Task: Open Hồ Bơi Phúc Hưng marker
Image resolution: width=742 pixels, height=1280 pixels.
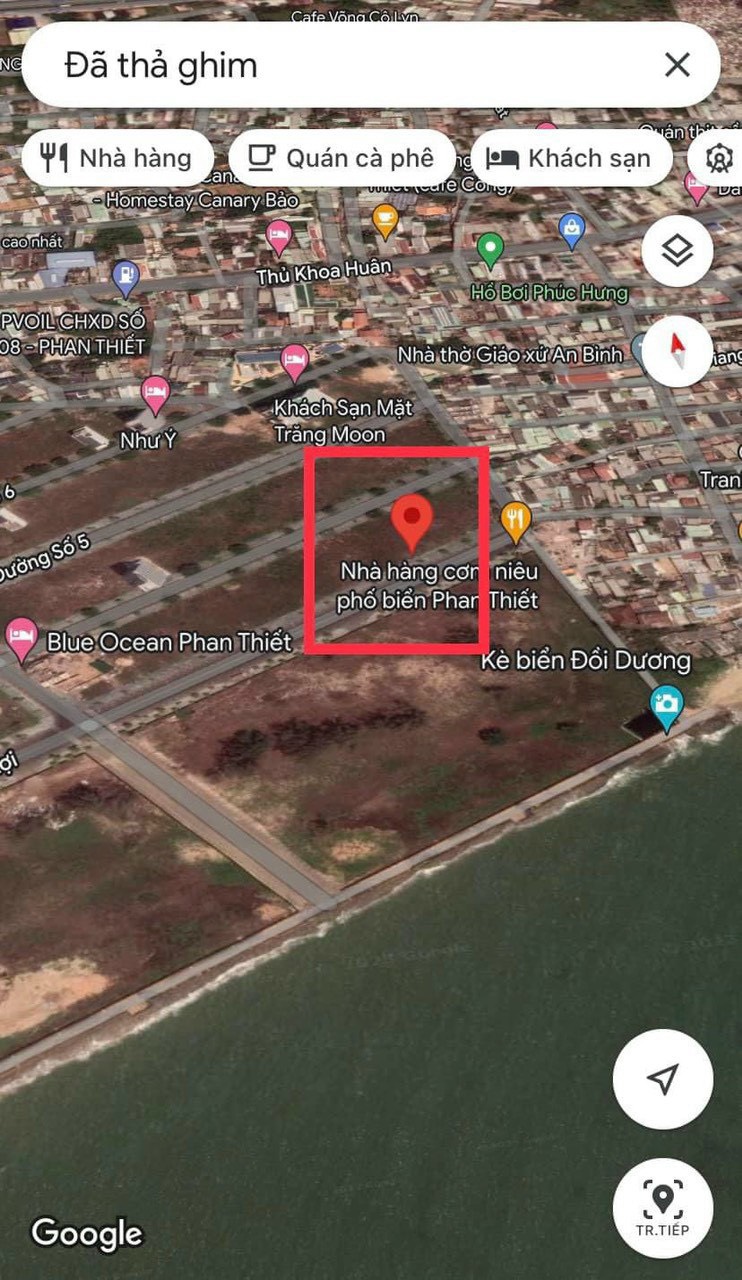Action: (x=490, y=249)
